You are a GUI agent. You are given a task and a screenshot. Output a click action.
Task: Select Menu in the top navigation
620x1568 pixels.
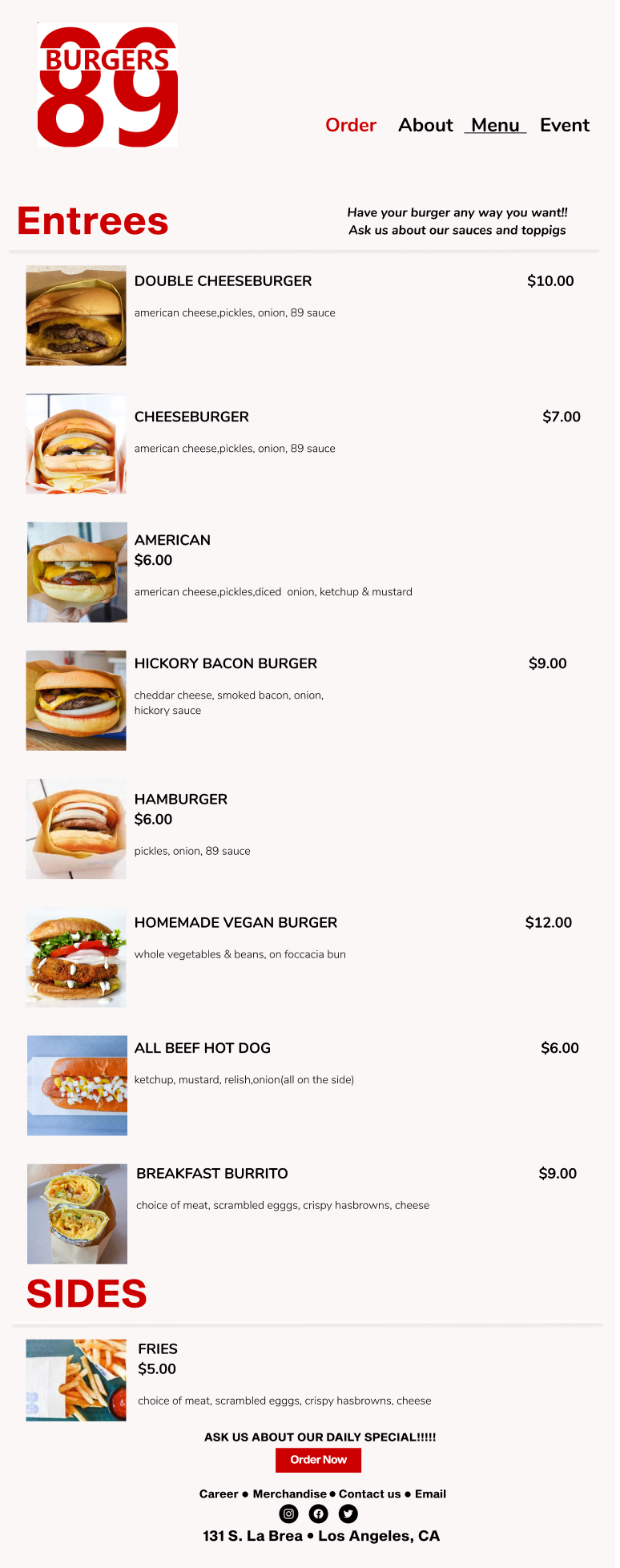click(x=495, y=125)
